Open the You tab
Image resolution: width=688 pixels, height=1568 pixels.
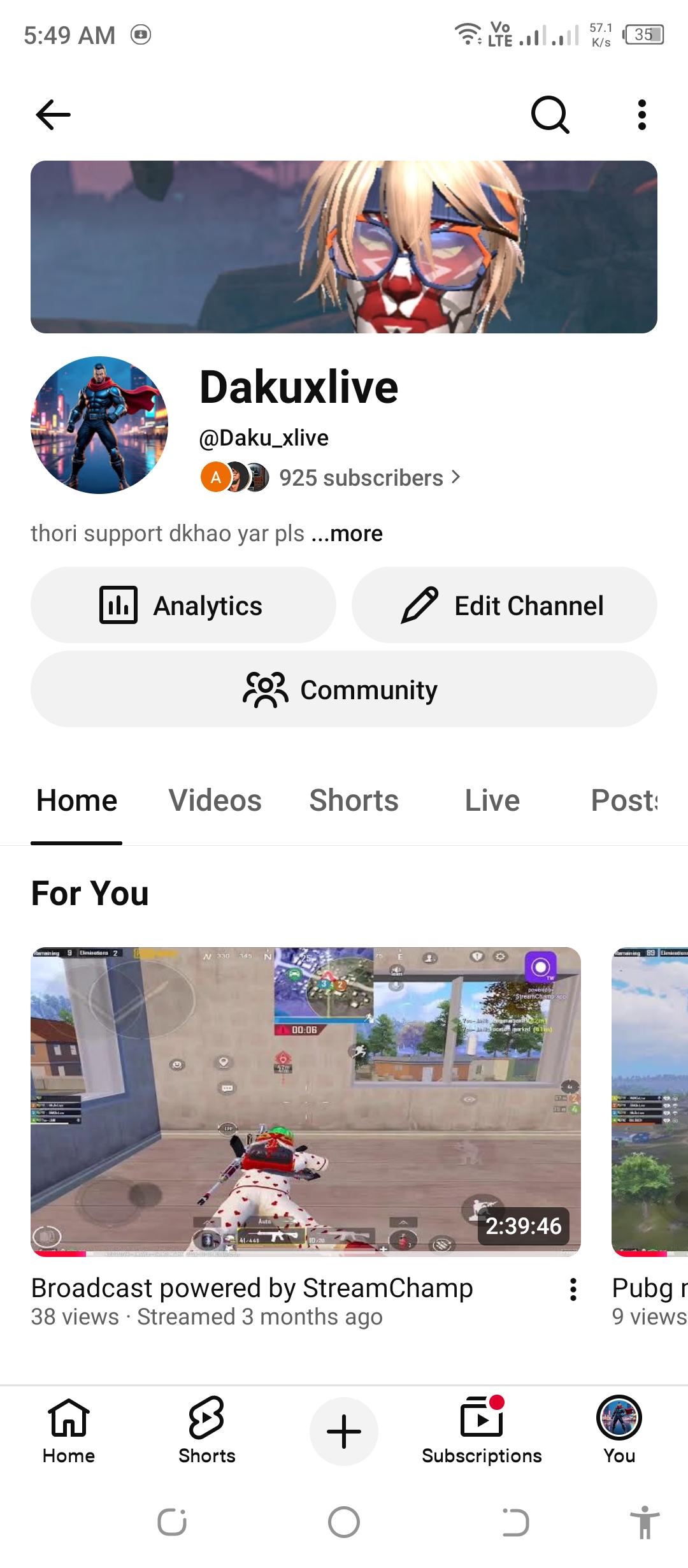[619, 1430]
